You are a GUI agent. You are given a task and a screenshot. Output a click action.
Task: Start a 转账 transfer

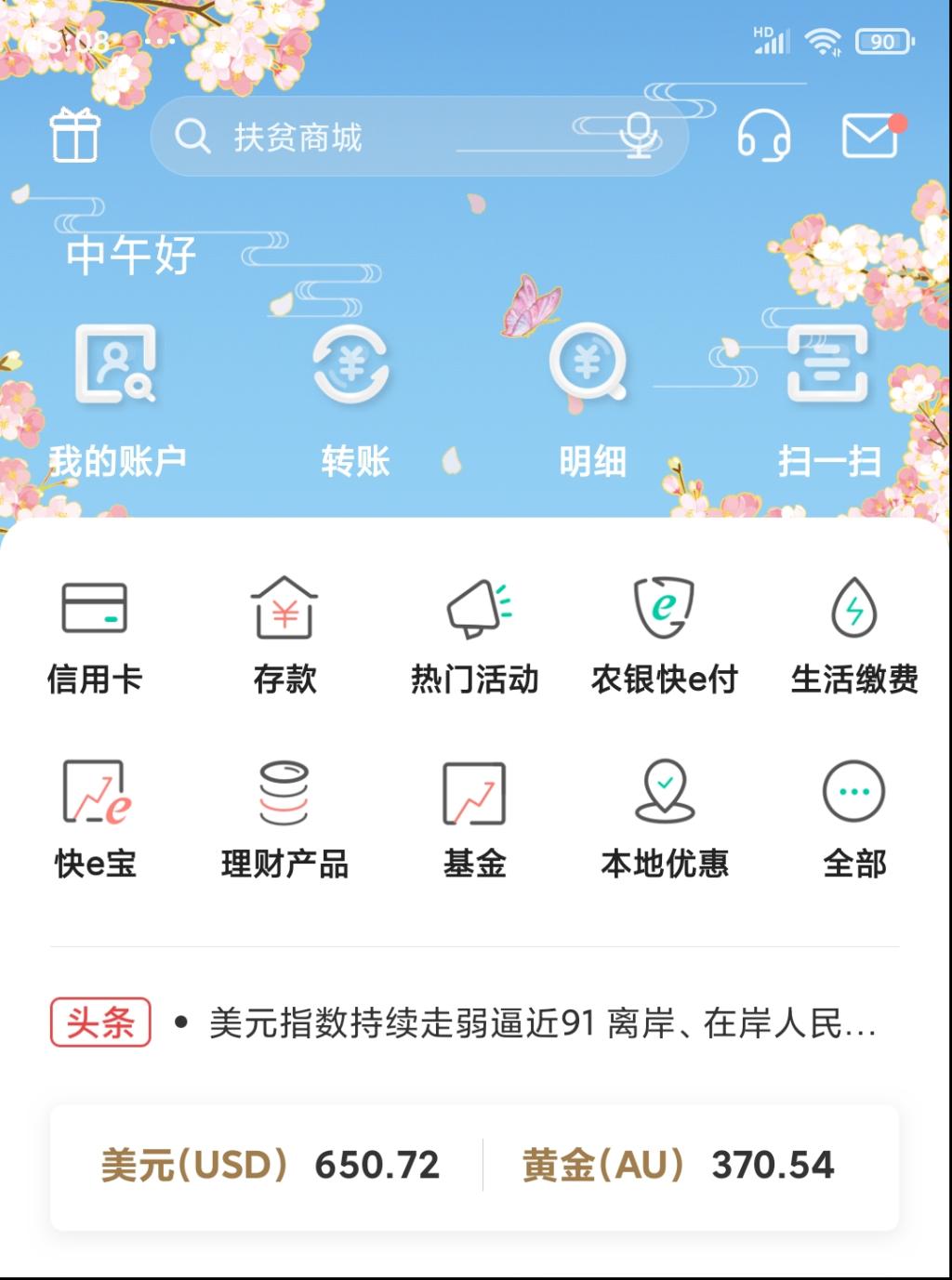[353, 400]
